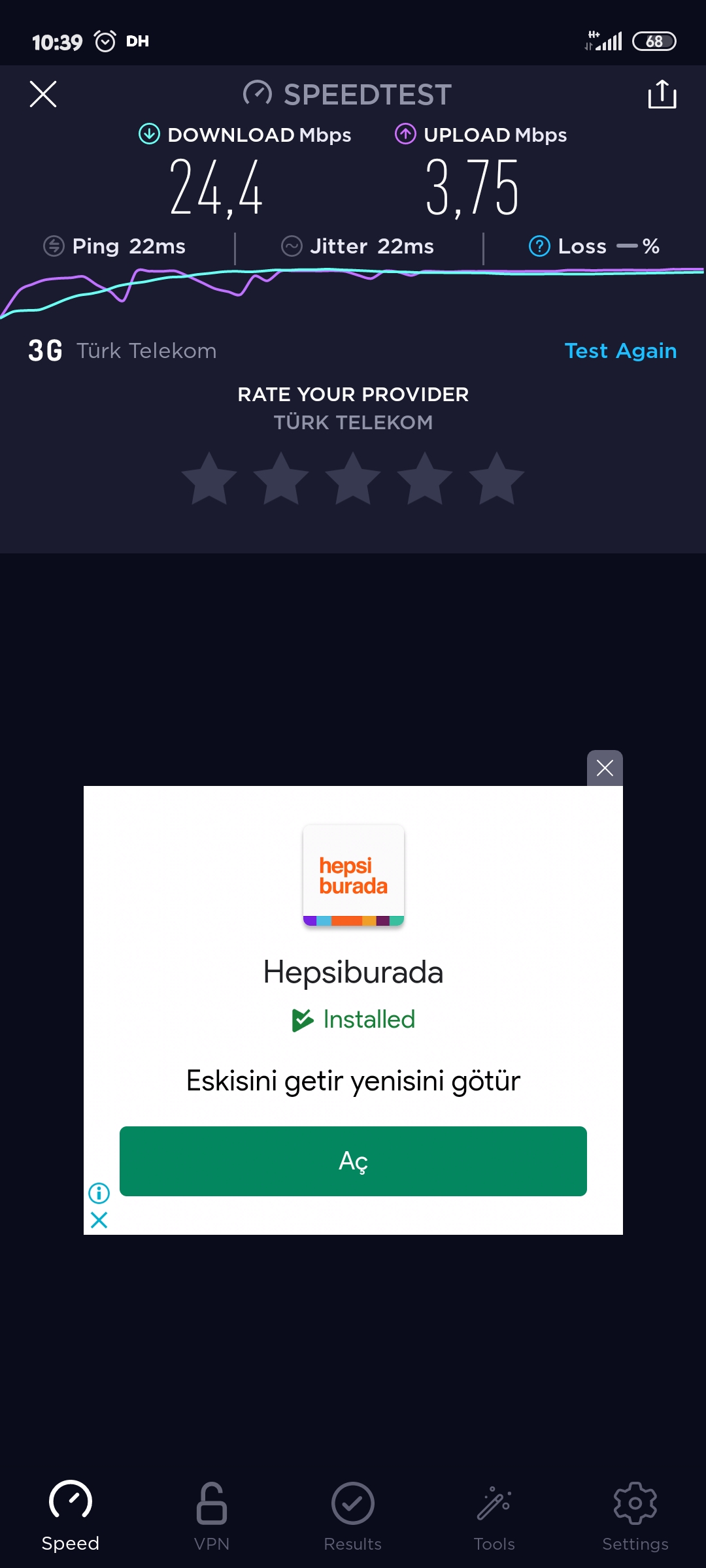Give Türk Telekom five stars
Screen dimensions: 706x1568
(497, 479)
